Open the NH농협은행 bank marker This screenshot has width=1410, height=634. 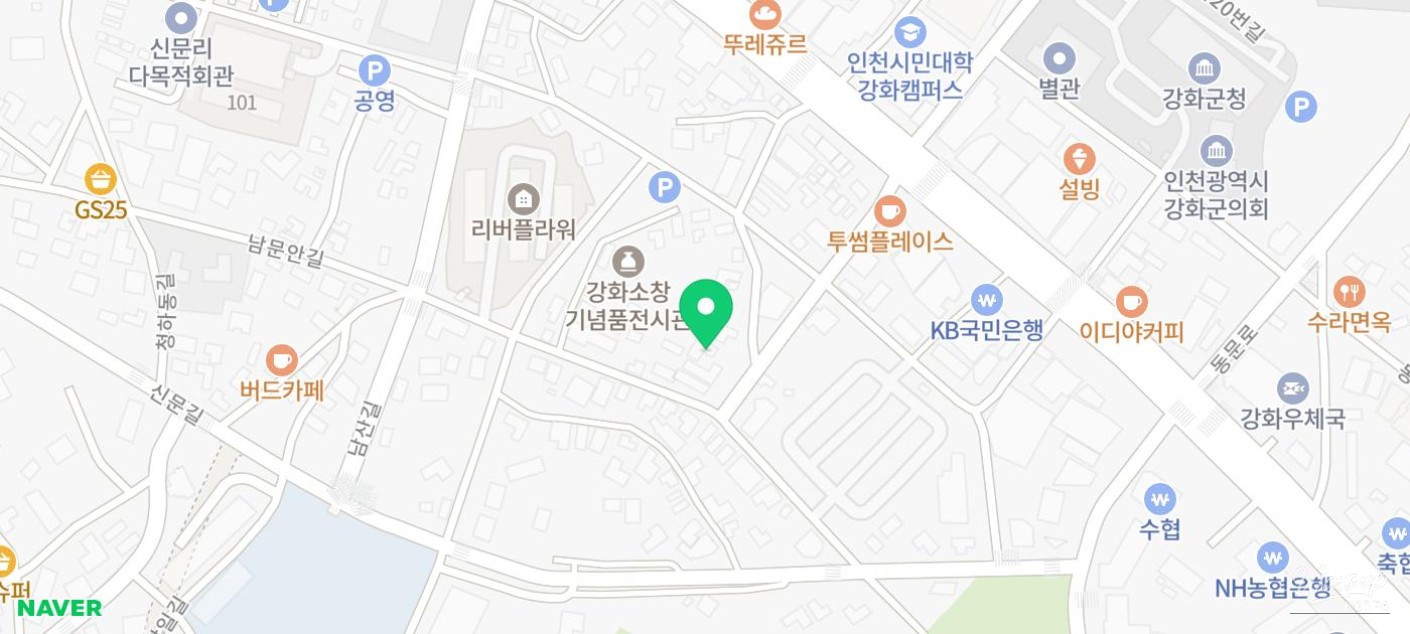point(1272,557)
